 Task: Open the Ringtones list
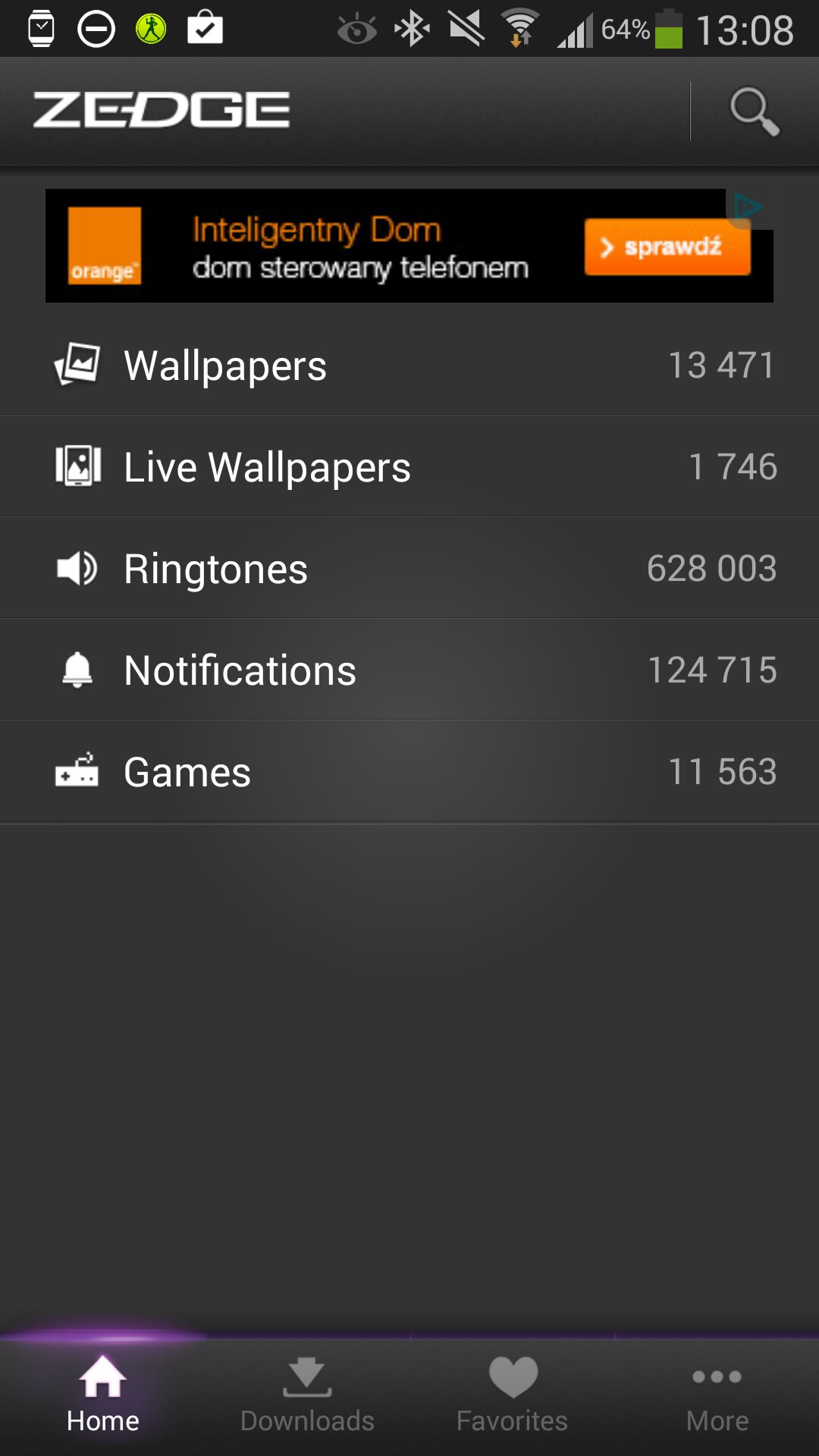pos(409,568)
